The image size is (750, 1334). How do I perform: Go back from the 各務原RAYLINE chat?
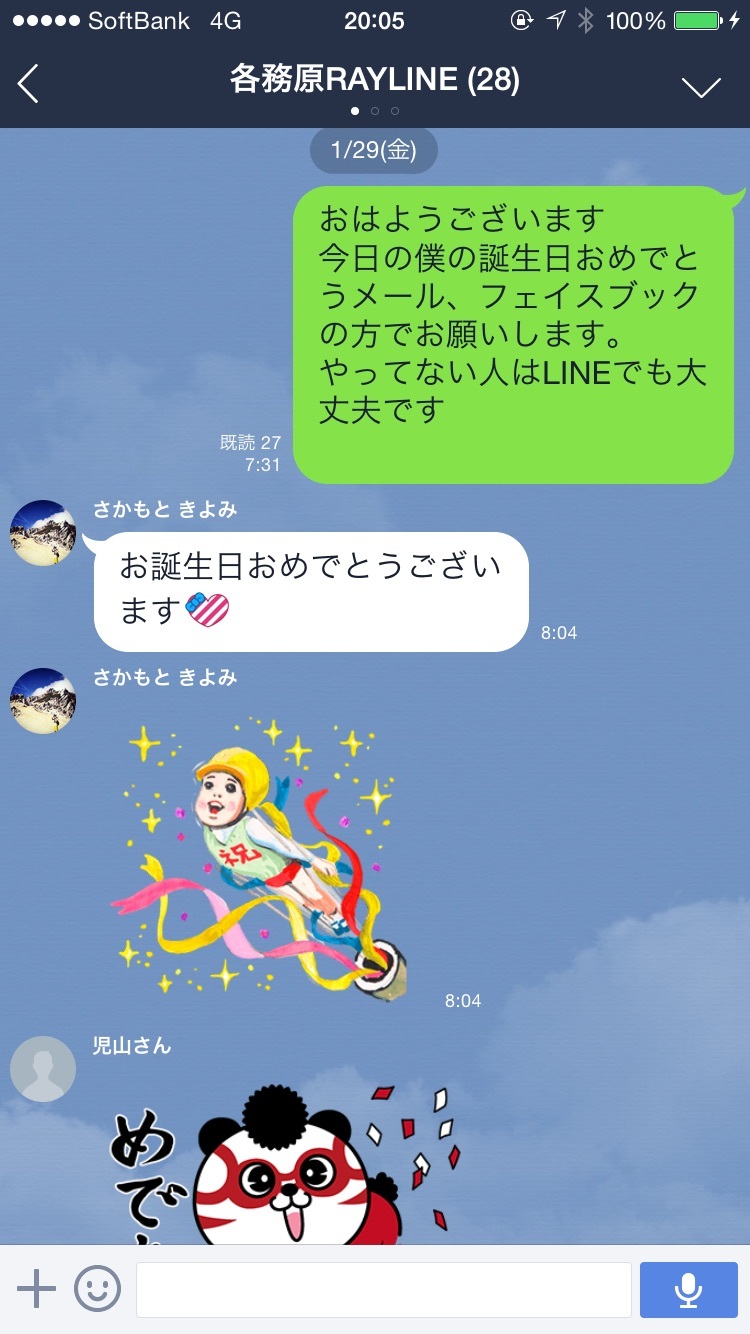(x=28, y=84)
